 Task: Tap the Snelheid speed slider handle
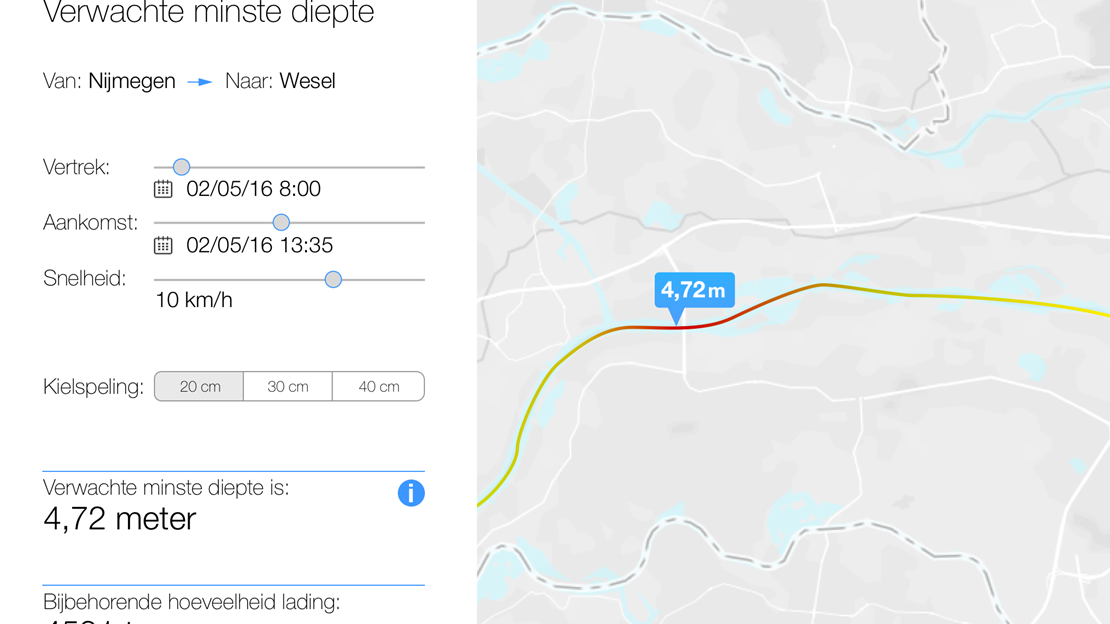333,280
